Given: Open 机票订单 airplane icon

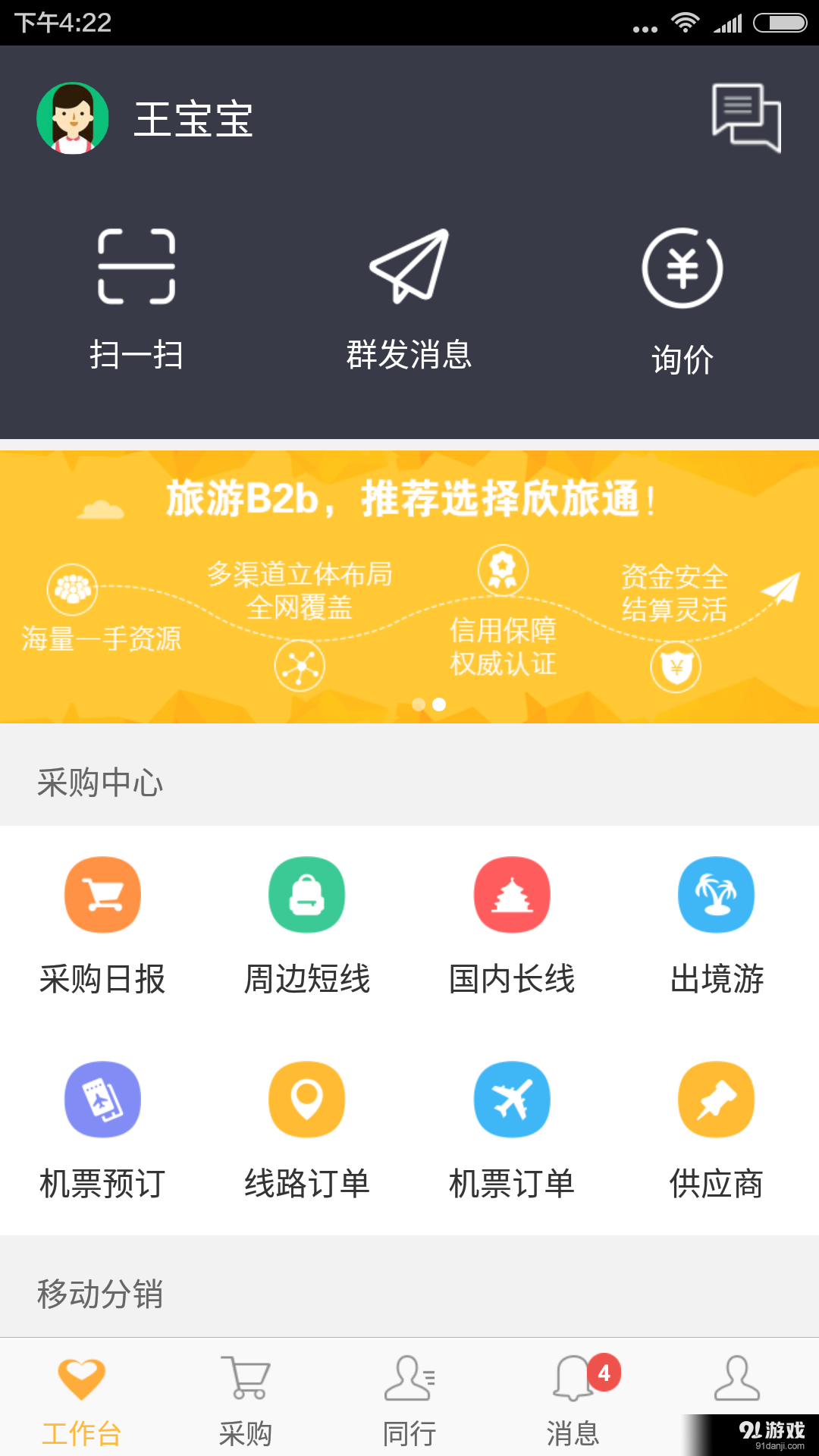Looking at the screenshot, I should [x=512, y=1099].
